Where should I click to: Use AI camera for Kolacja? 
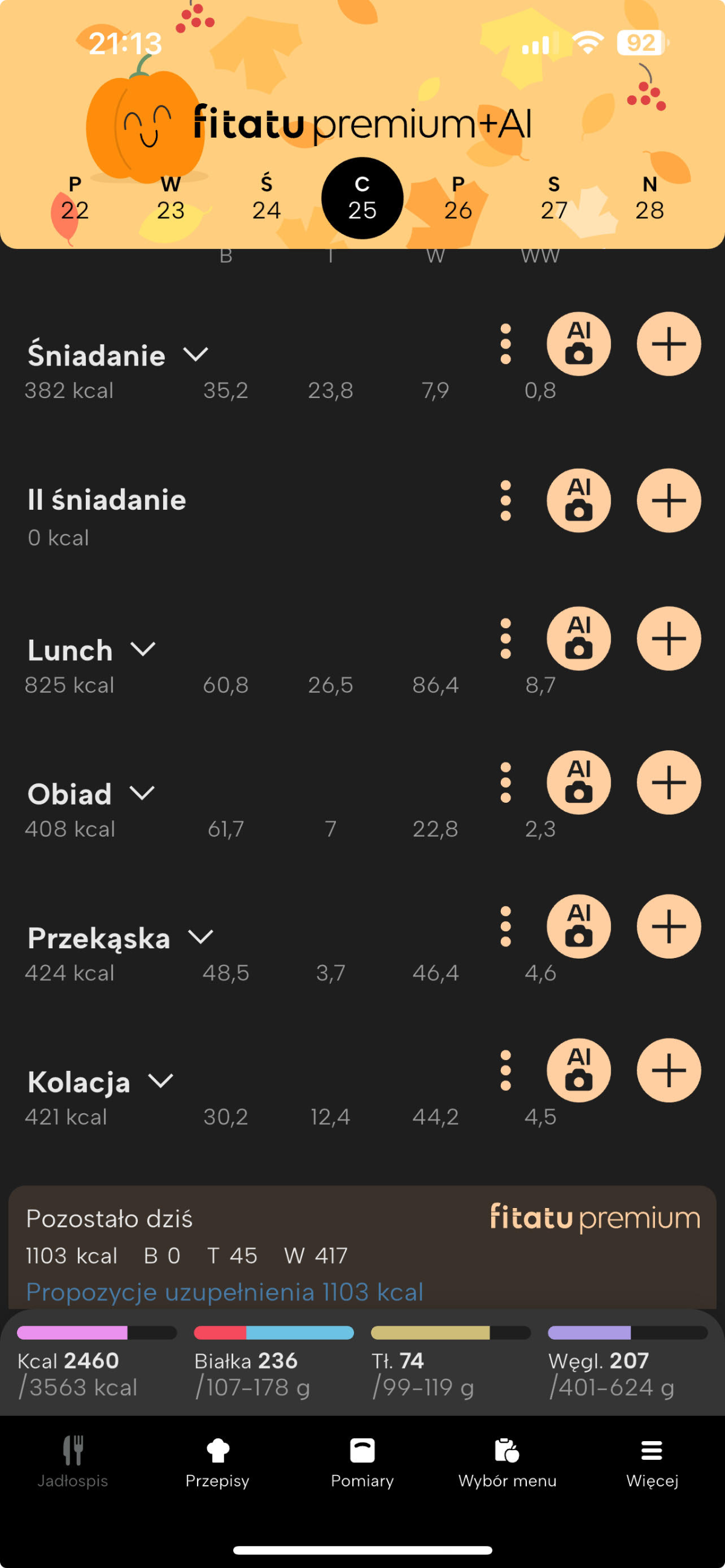pyautogui.click(x=578, y=1070)
